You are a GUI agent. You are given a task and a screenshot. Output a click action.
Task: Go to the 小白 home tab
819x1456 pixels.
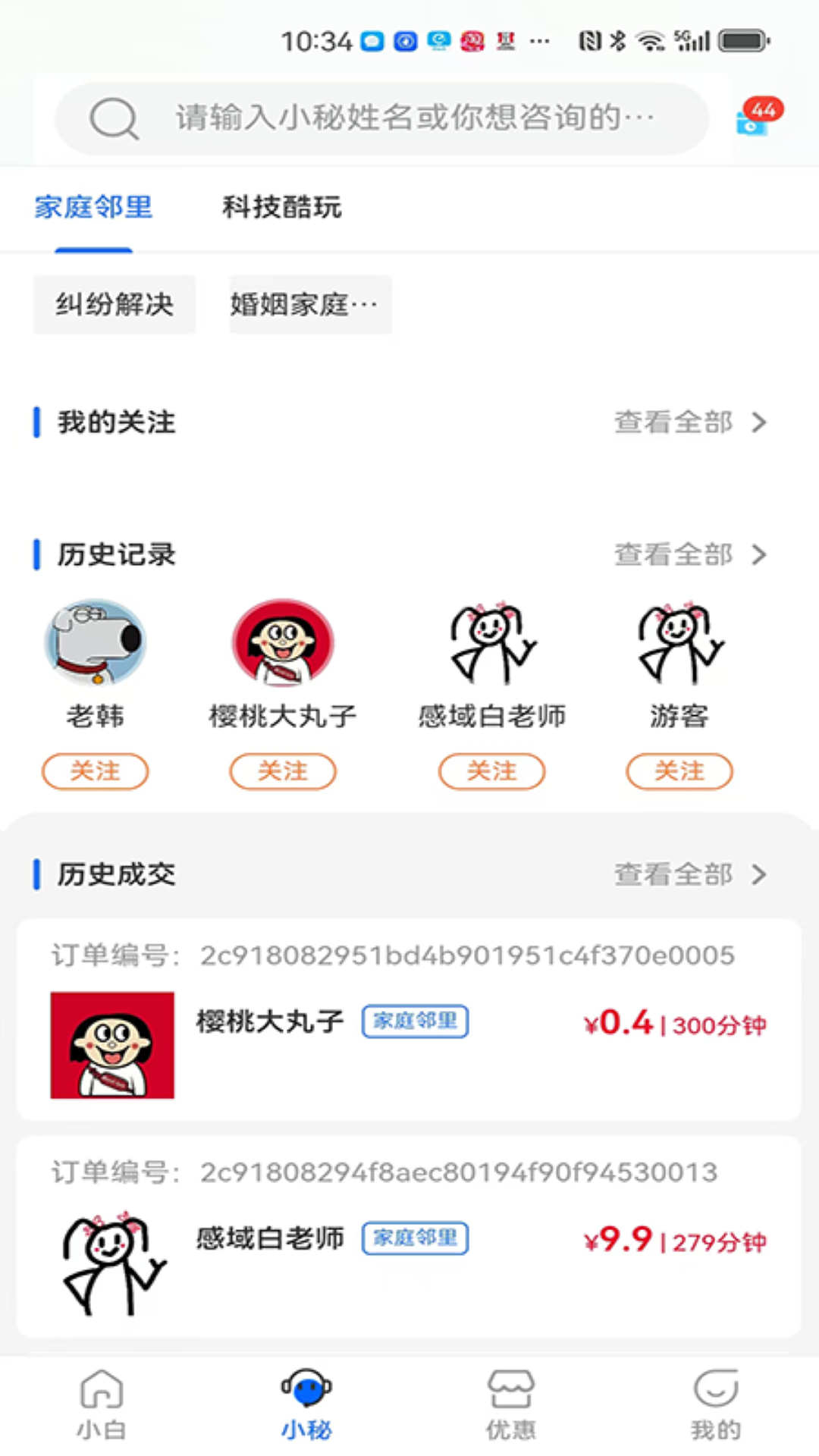pyautogui.click(x=102, y=1404)
